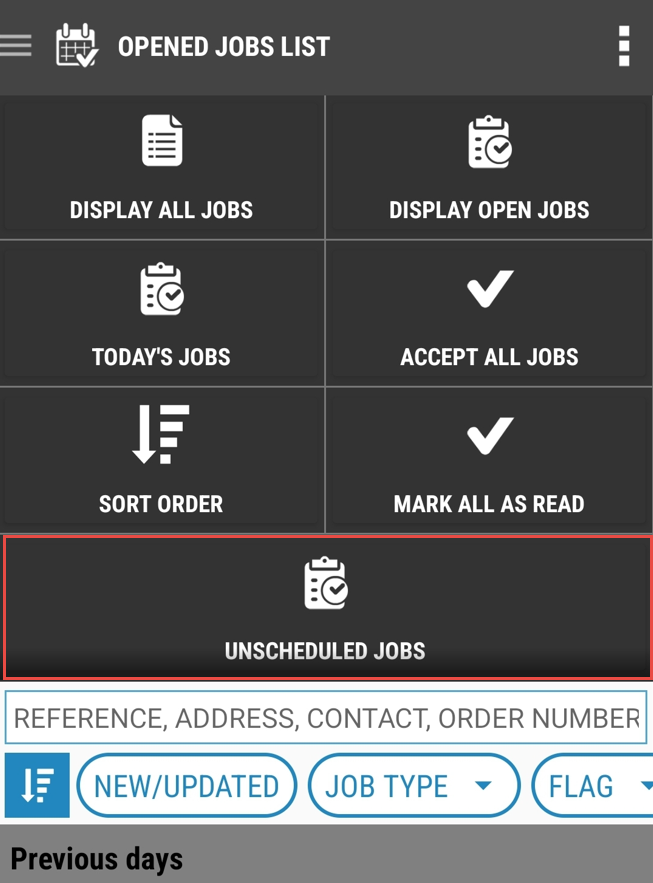Expand the Job Type dropdown

(414, 786)
